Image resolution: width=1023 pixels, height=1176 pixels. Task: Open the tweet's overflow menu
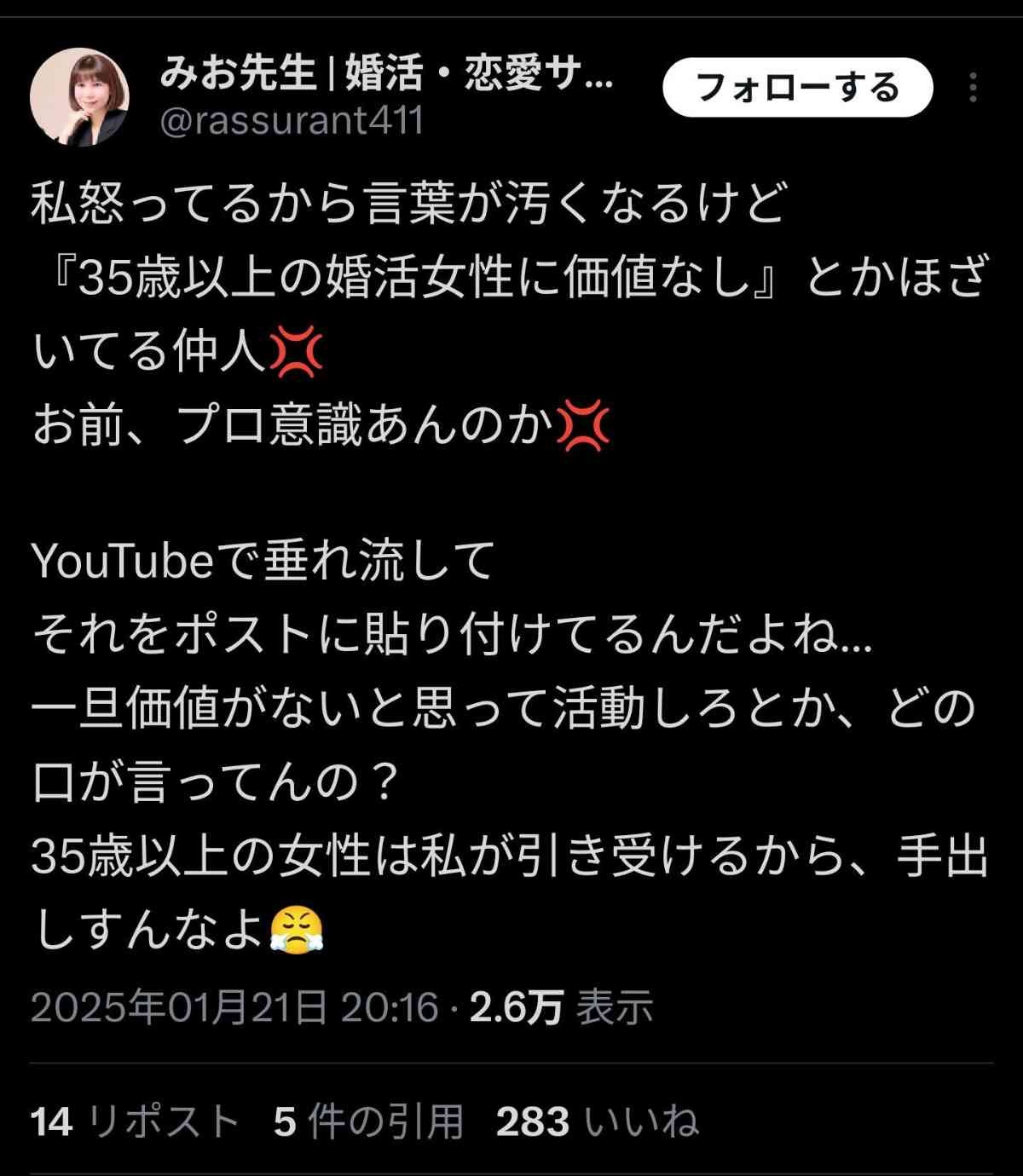click(973, 88)
